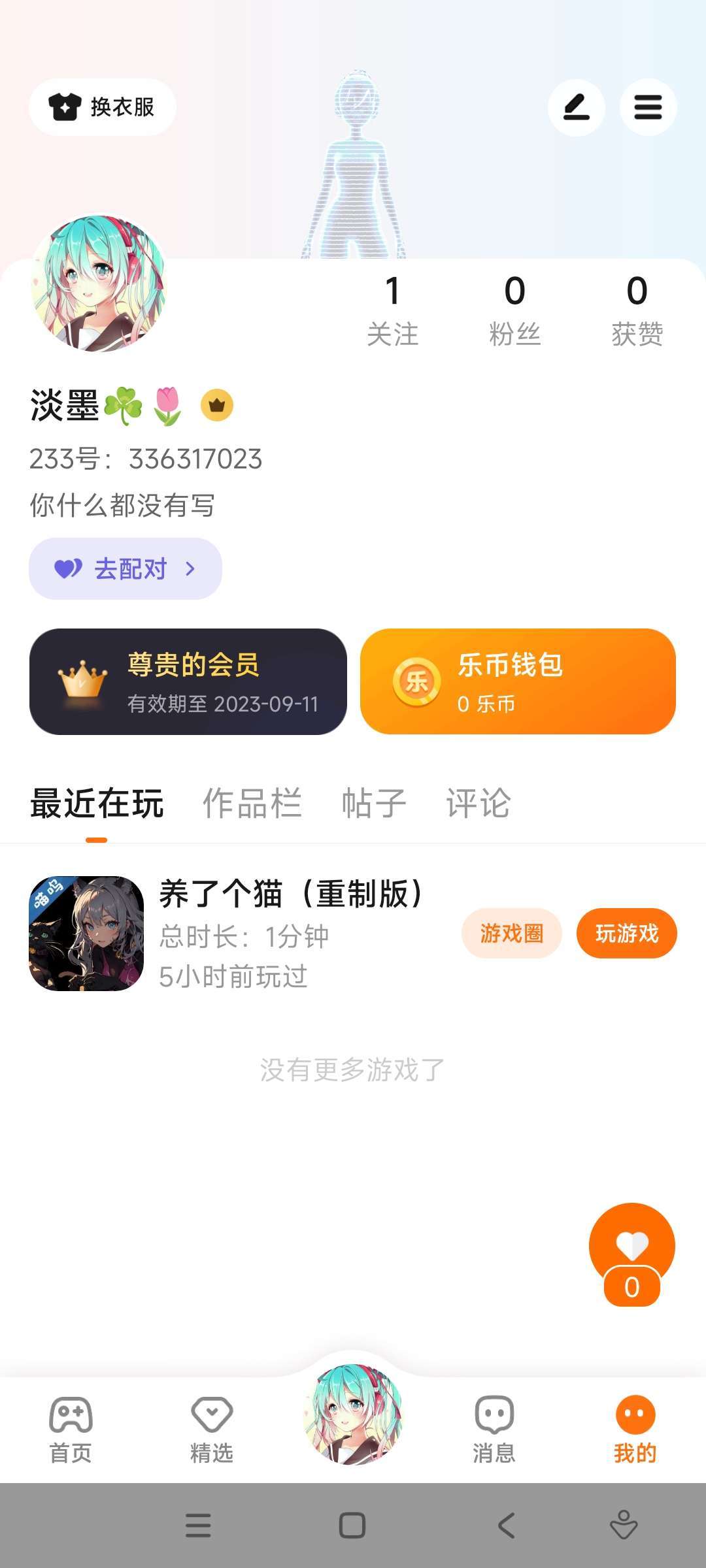Viewport: 706px width, 1568px height.
Task: Open 游戏圈 for 养了个猫
Action: click(x=511, y=933)
